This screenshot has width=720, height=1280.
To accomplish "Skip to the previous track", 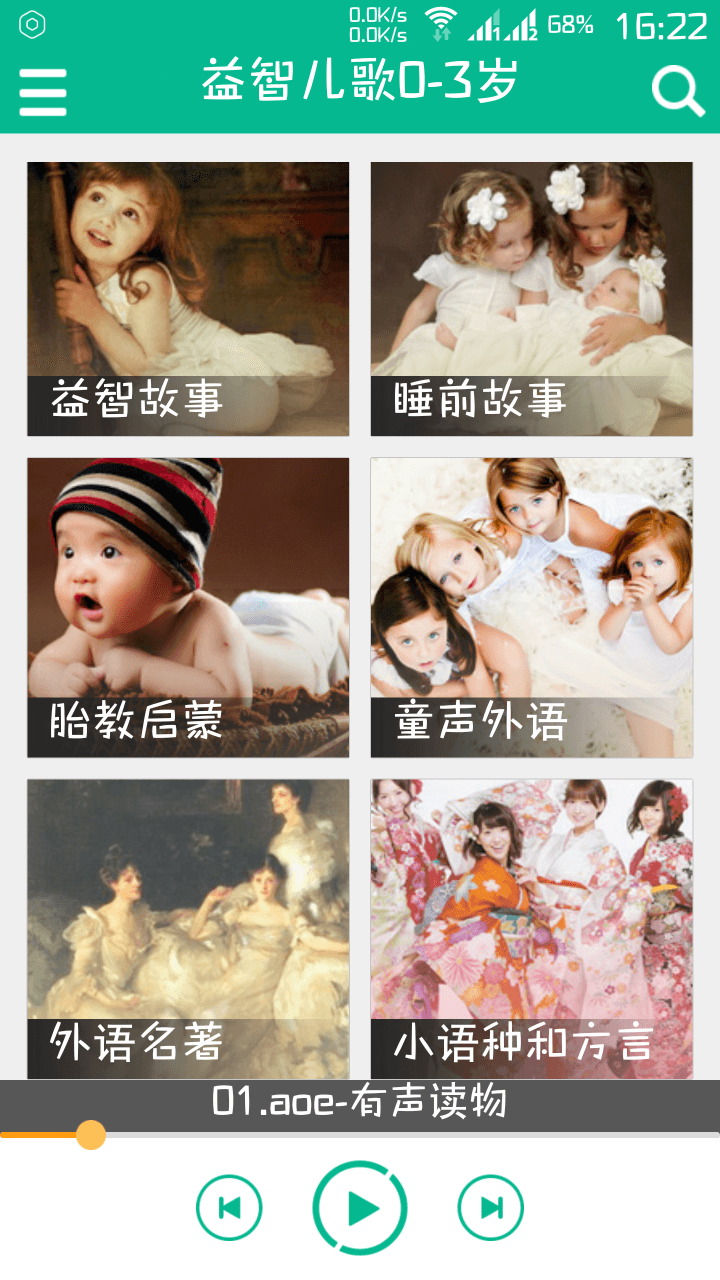I will pyautogui.click(x=229, y=1209).
